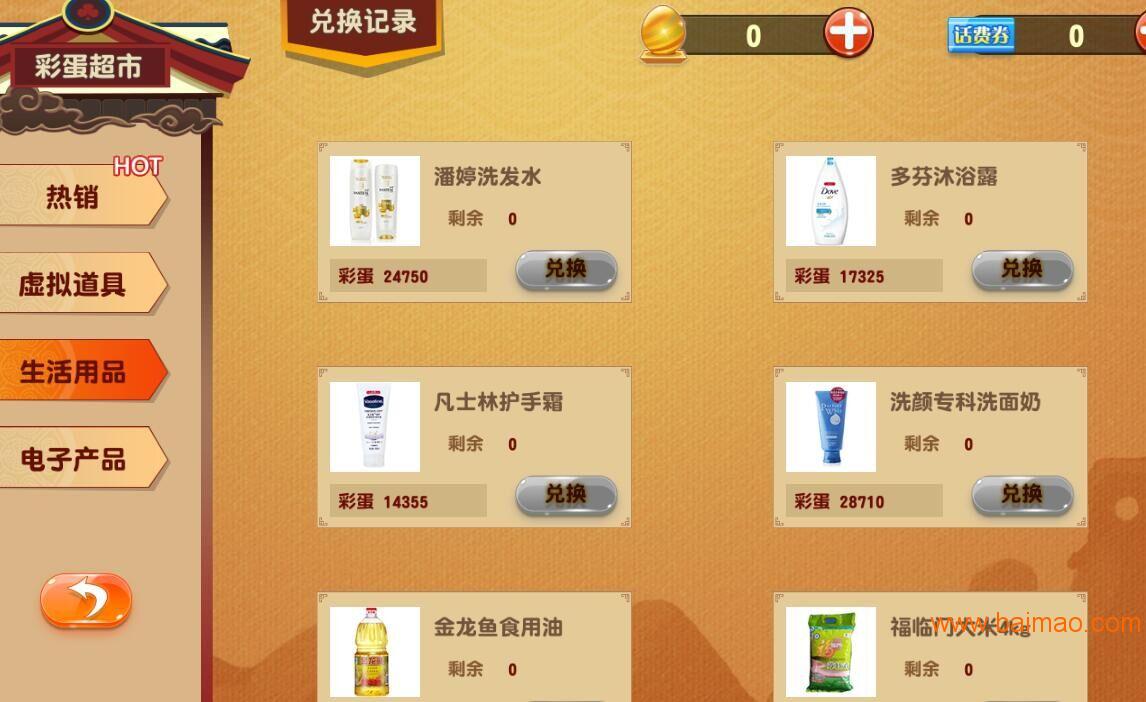The width and height of the screenshot is (1146, 702).
Task: Tap 兑换 for 多芬沐浴露
Action: pos(1022,270)
